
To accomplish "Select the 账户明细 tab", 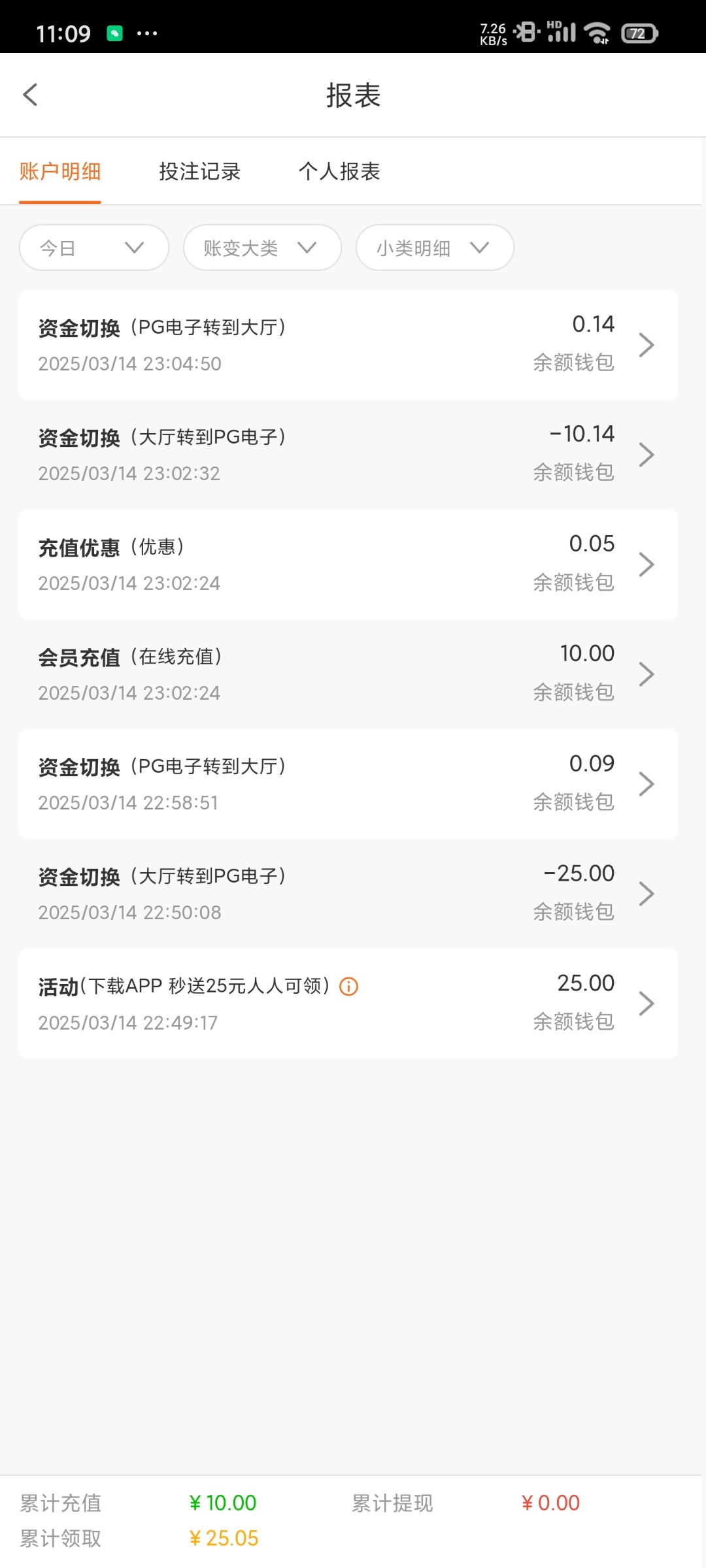I will point(60,171).
